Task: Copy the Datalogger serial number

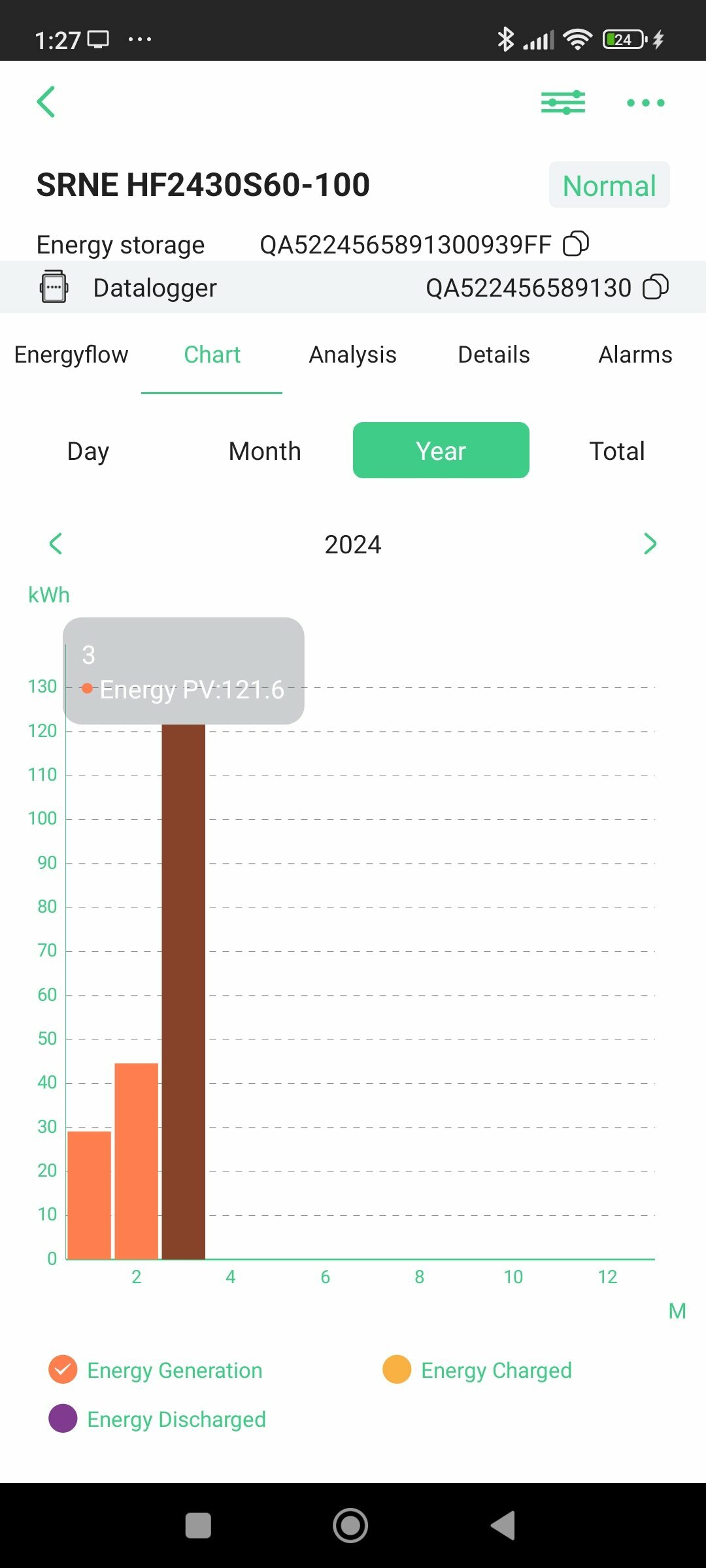Action: [656, 287]
